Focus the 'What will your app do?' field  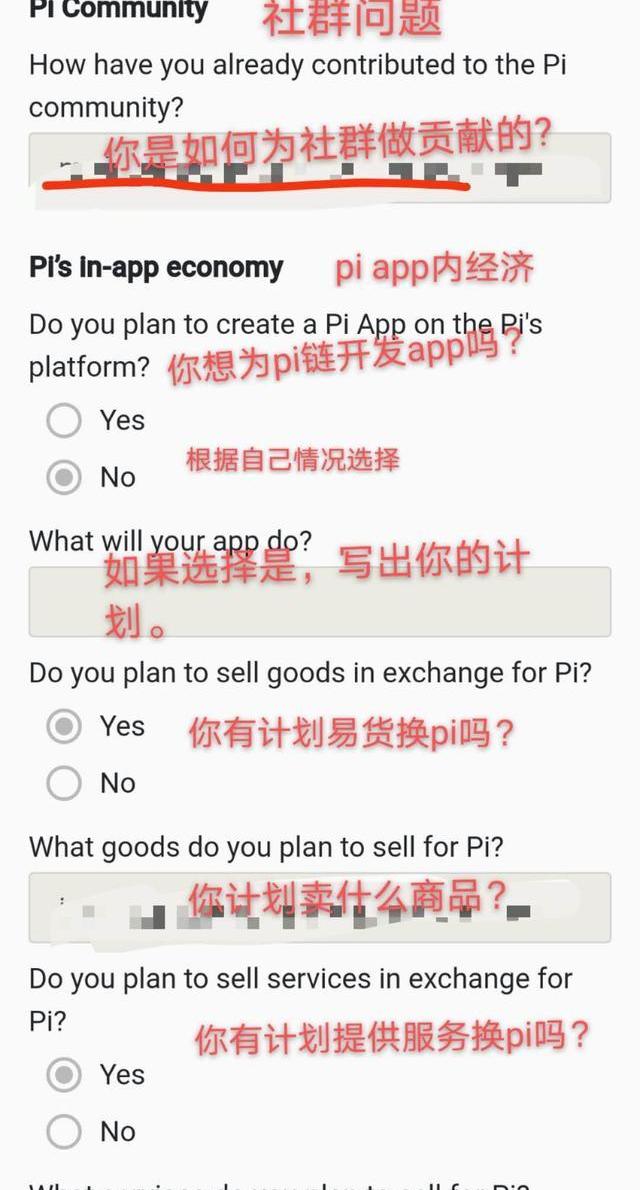click(320, 601)
